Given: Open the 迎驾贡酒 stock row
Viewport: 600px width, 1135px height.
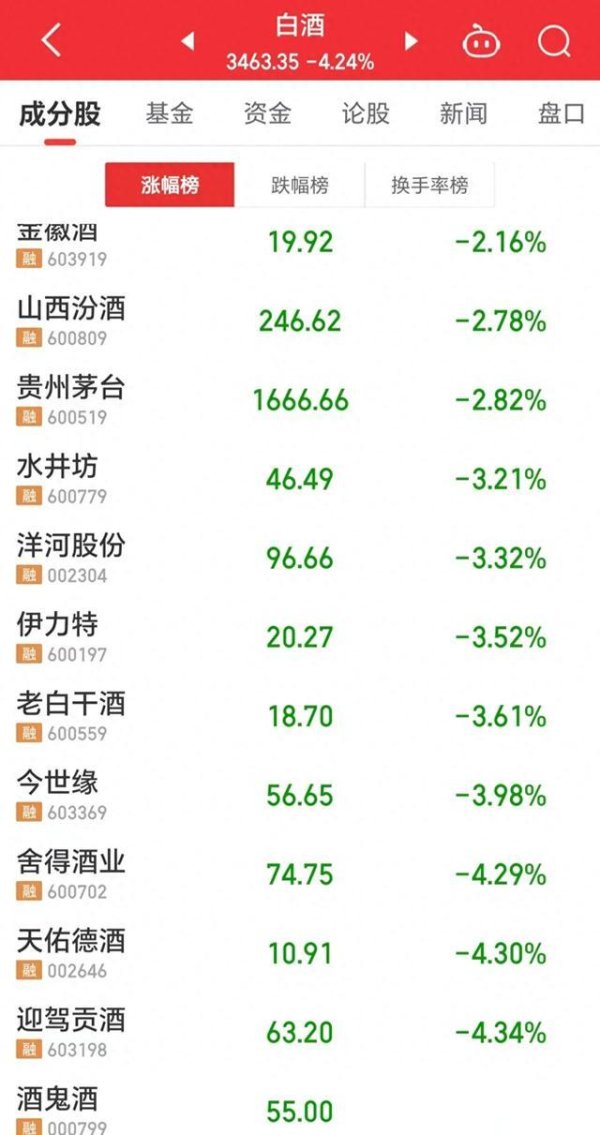Looking at the screenshot, I should click(300, 1033).
